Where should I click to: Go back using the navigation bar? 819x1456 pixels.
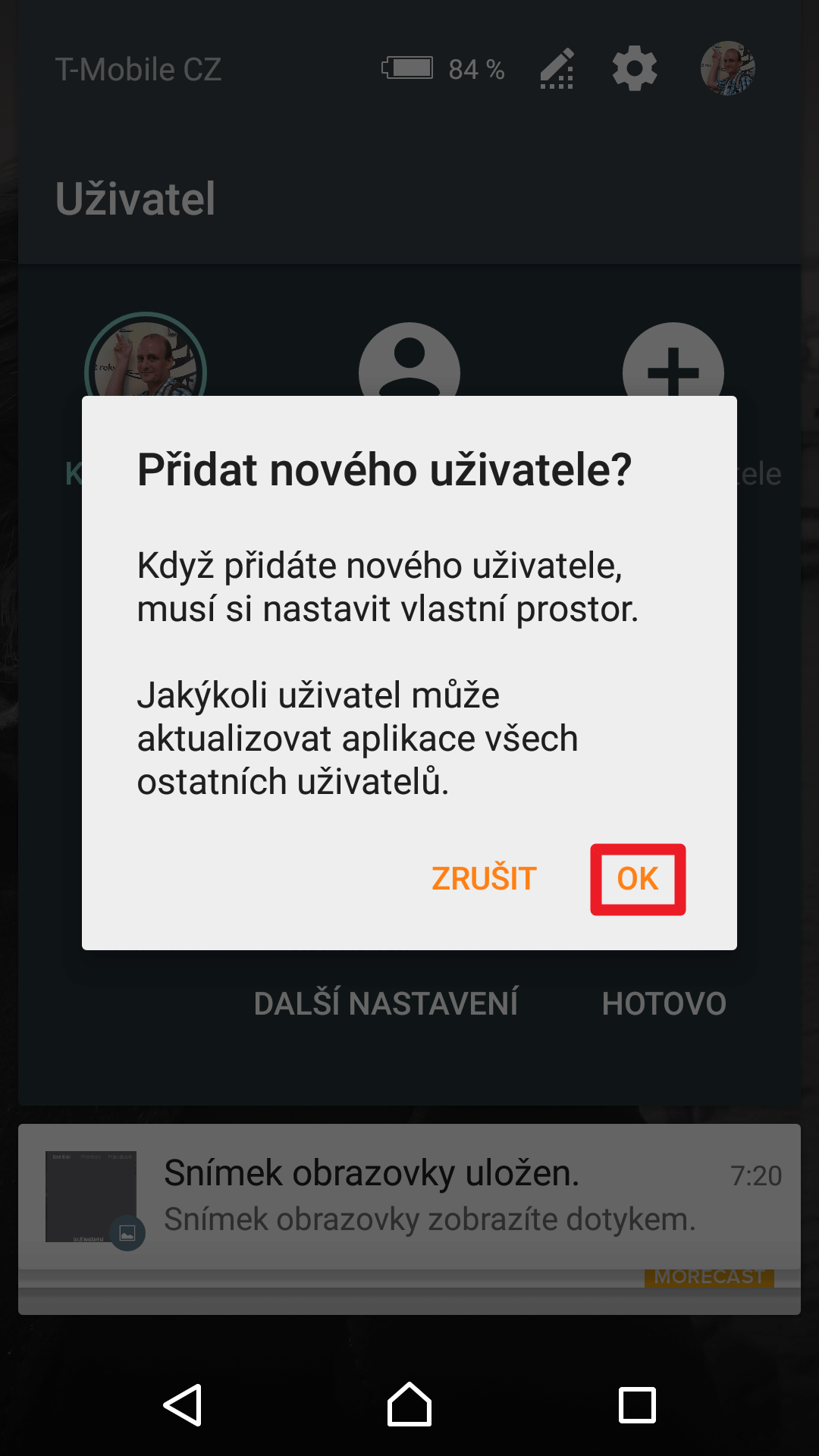pos(183,1404)
